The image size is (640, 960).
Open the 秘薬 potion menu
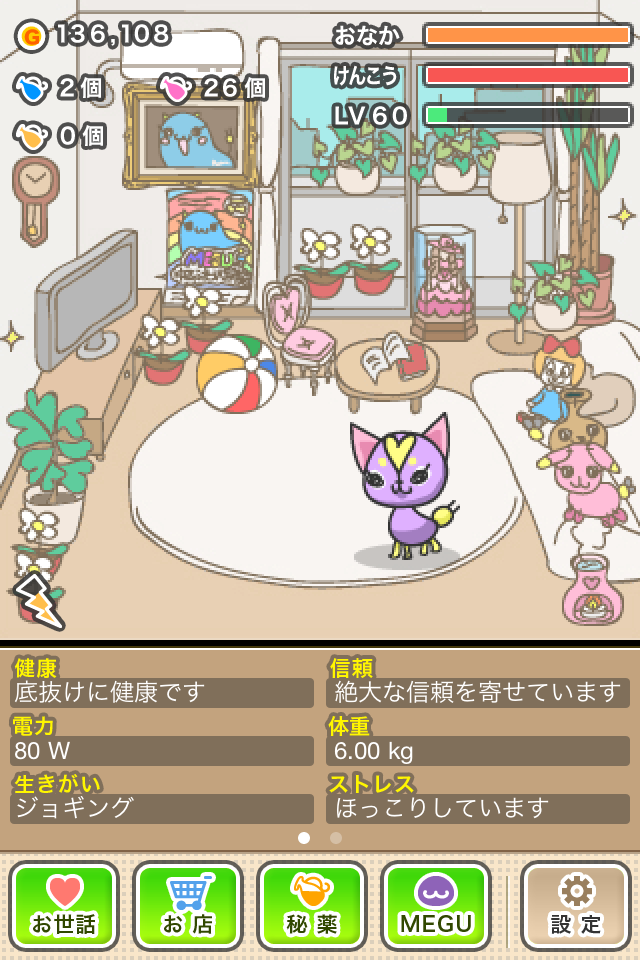312,906
